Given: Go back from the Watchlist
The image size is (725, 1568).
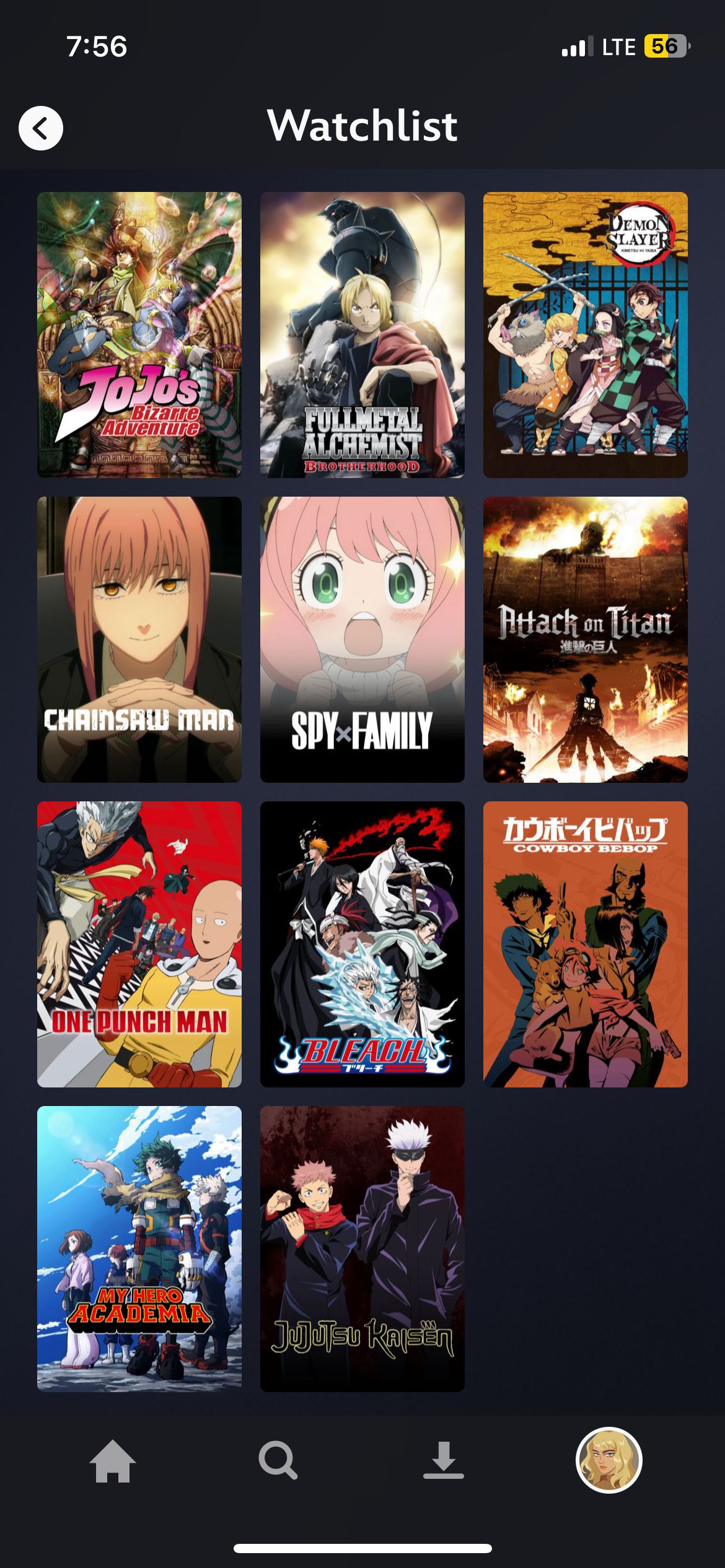Looking at the screenshot, I should pos(41,128).
